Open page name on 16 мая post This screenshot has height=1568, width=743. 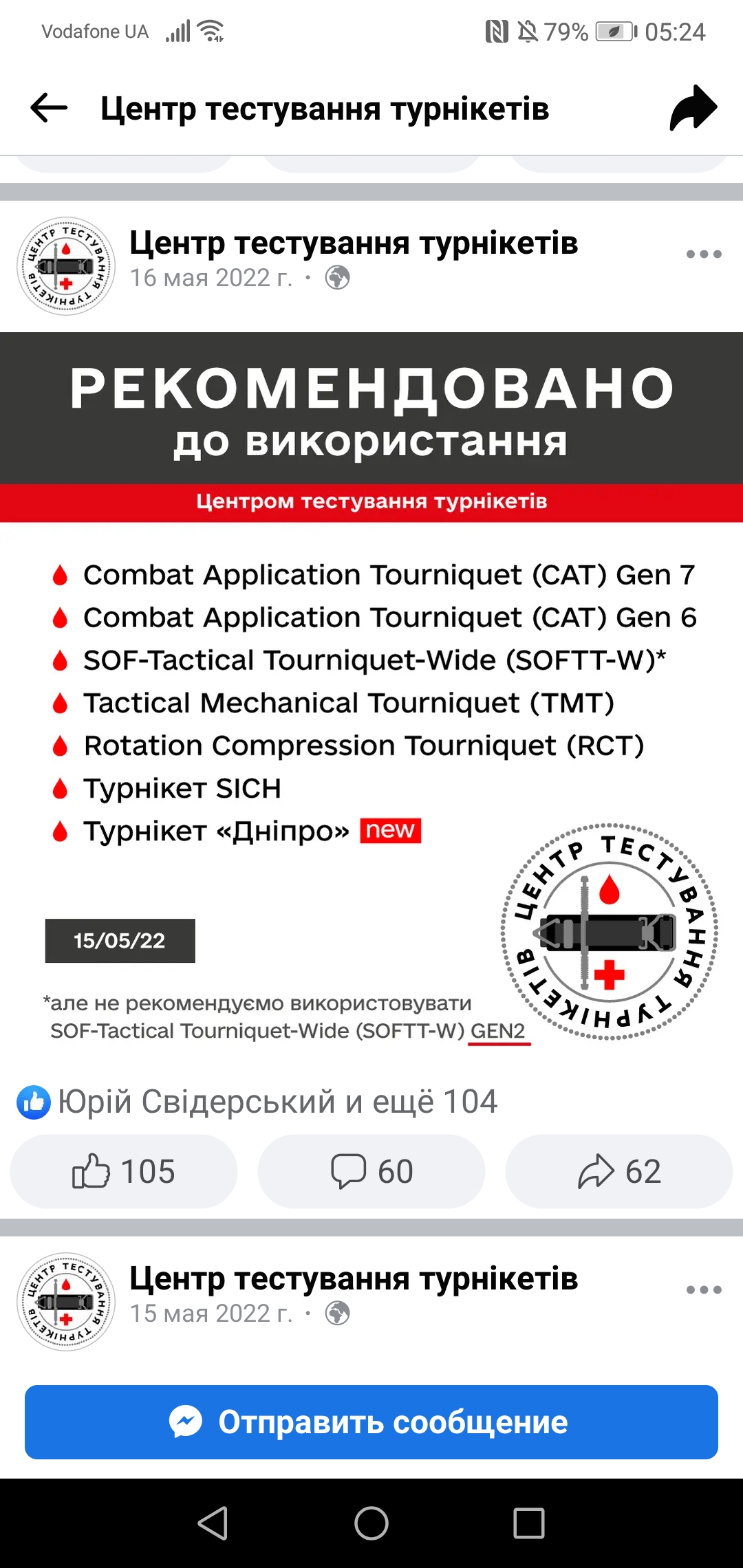354,243
